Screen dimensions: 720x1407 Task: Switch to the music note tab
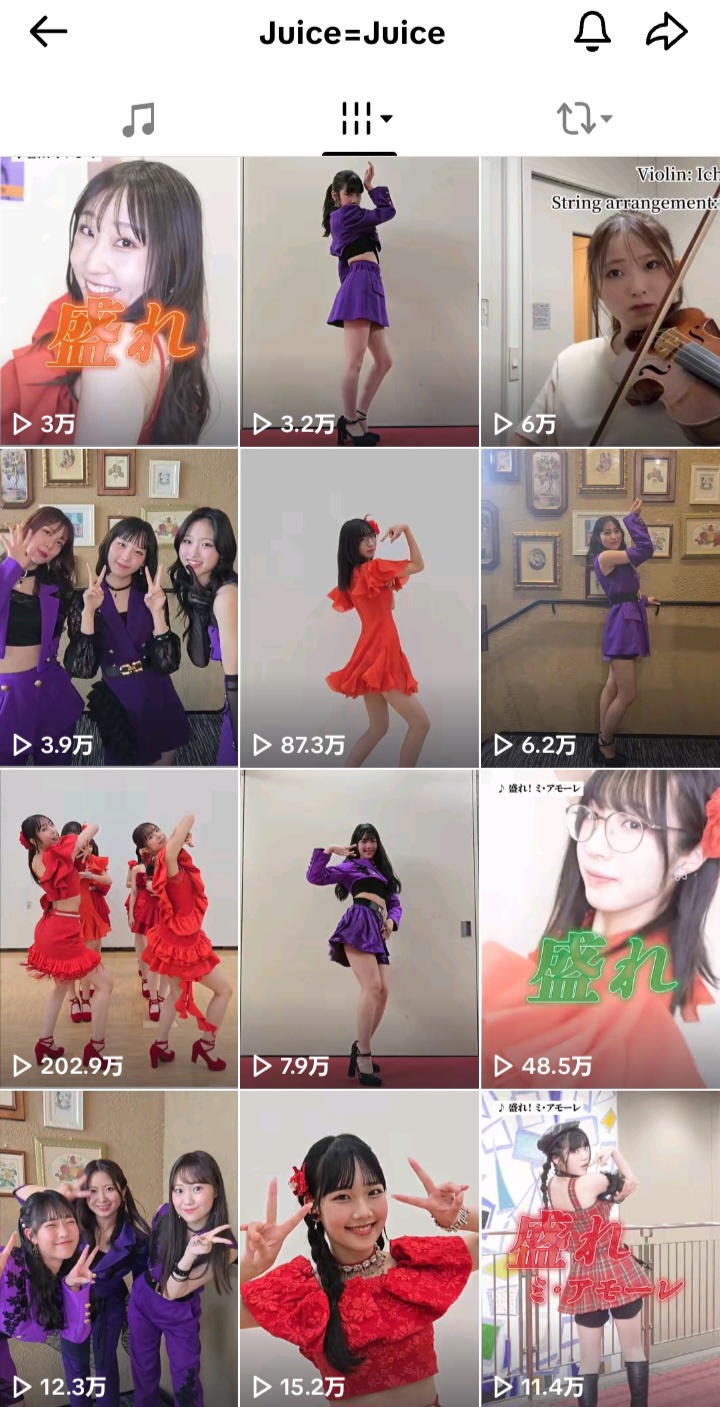[138, 120]
